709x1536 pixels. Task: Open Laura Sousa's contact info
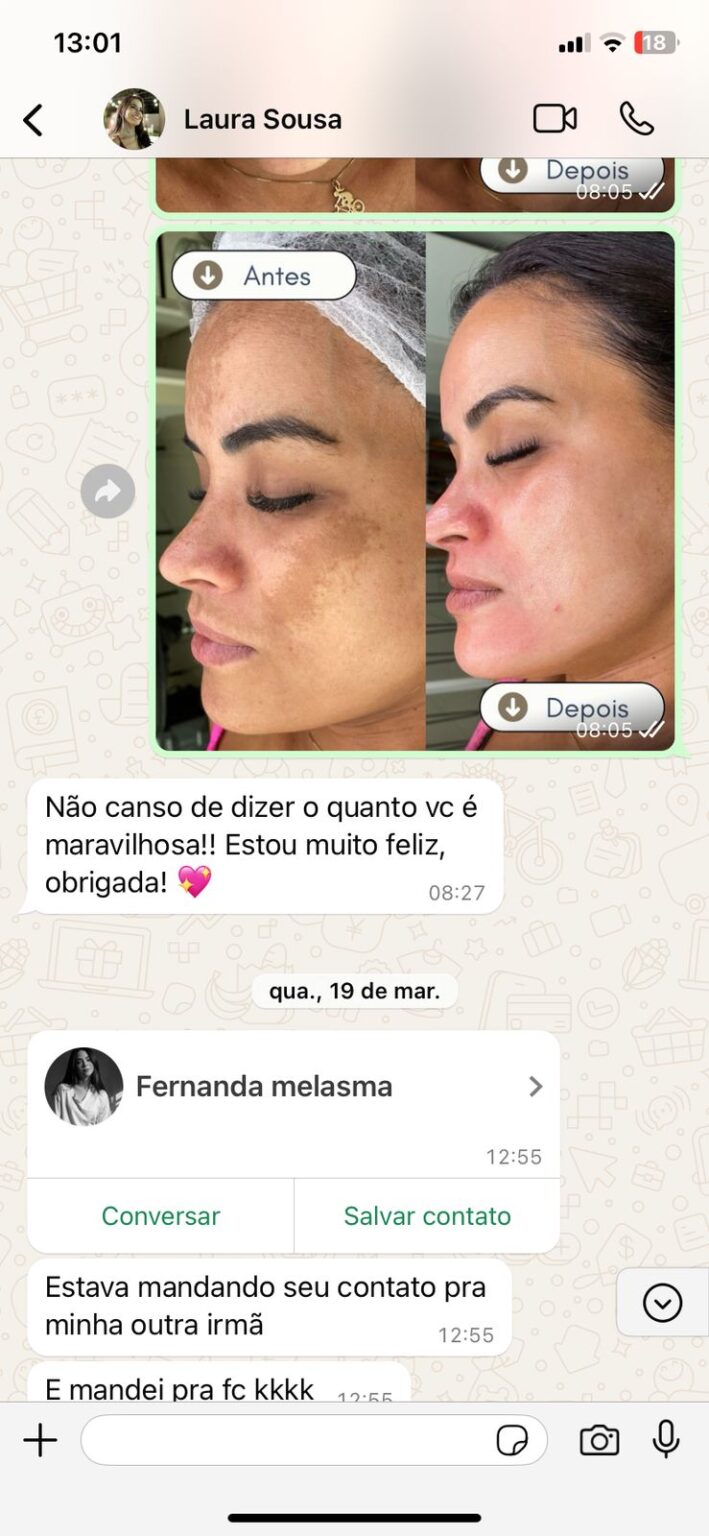262,120
